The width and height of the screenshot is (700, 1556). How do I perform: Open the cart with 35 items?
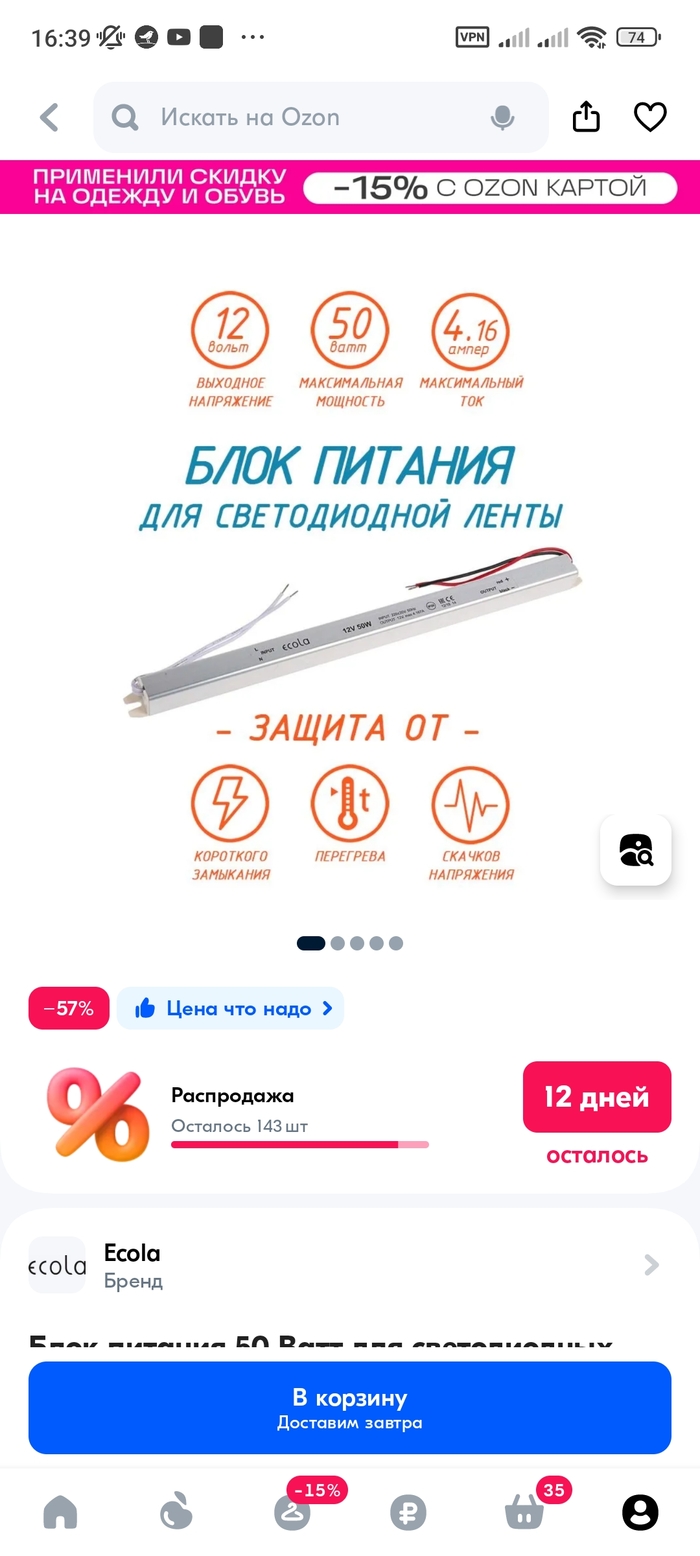[524, 1512]
